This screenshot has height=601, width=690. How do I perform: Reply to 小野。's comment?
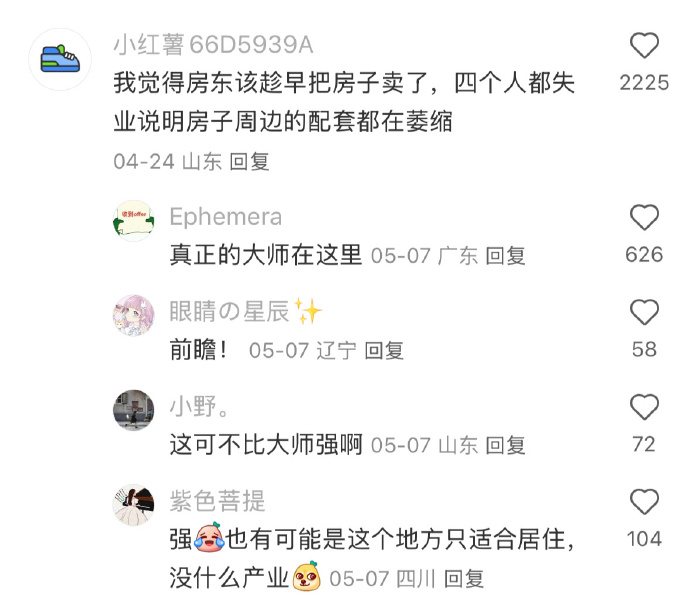pos(506,445)
